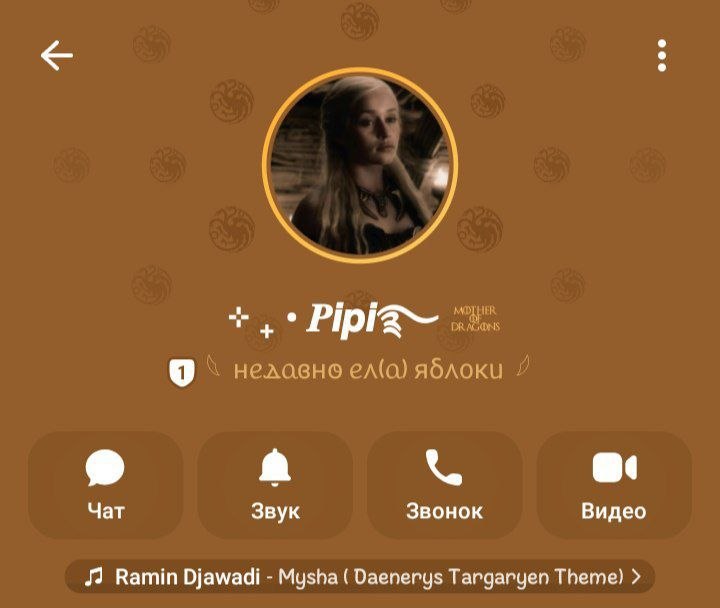Screen dimensions: 720x608
Task: Open the Чат button
Action: (x=106, y=485)
